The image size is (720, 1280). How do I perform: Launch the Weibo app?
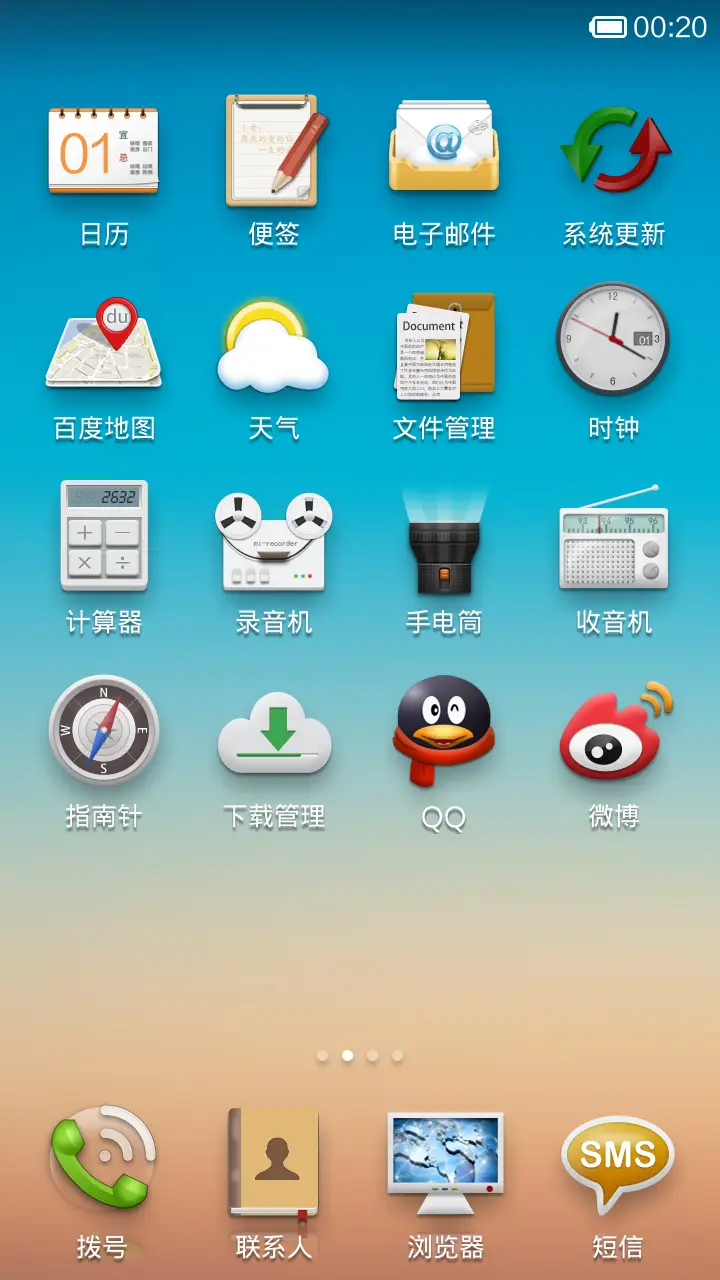pos(614,733)
